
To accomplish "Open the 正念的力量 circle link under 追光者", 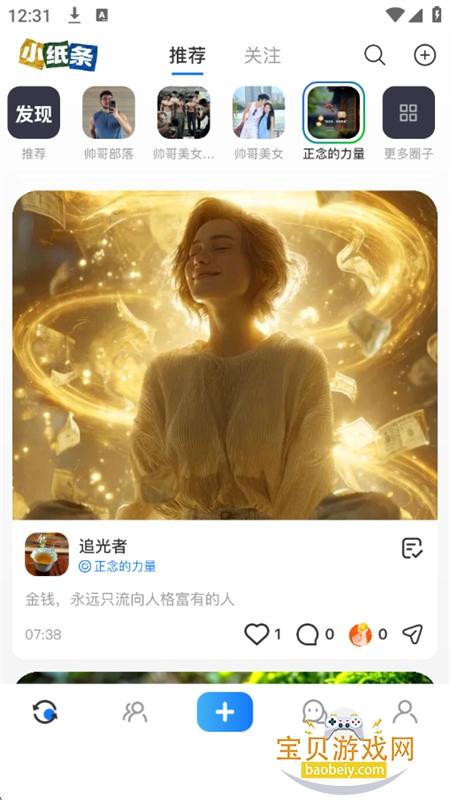I will click(x=117, y=566).
